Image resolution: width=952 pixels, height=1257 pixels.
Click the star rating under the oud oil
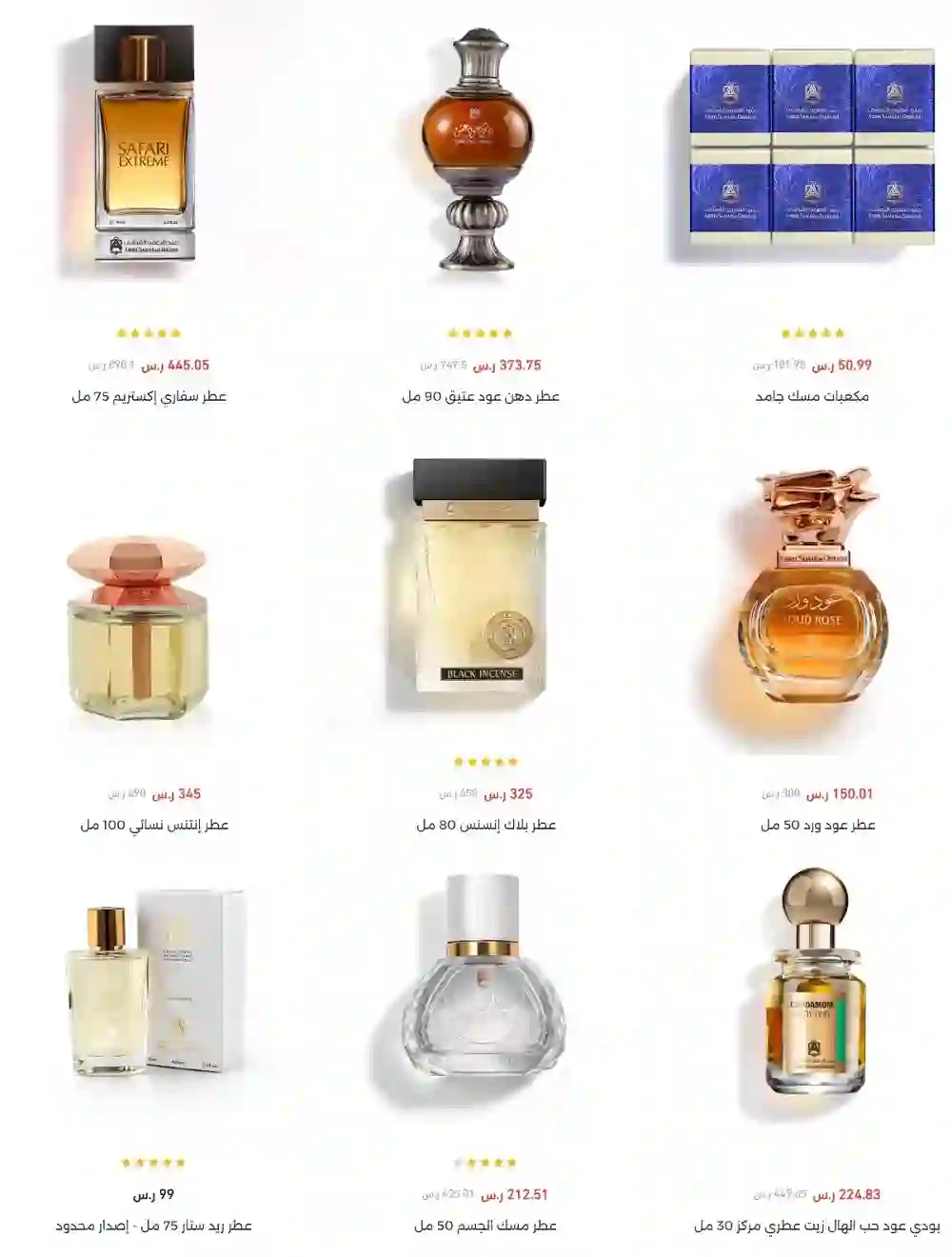tap(478, 334)
